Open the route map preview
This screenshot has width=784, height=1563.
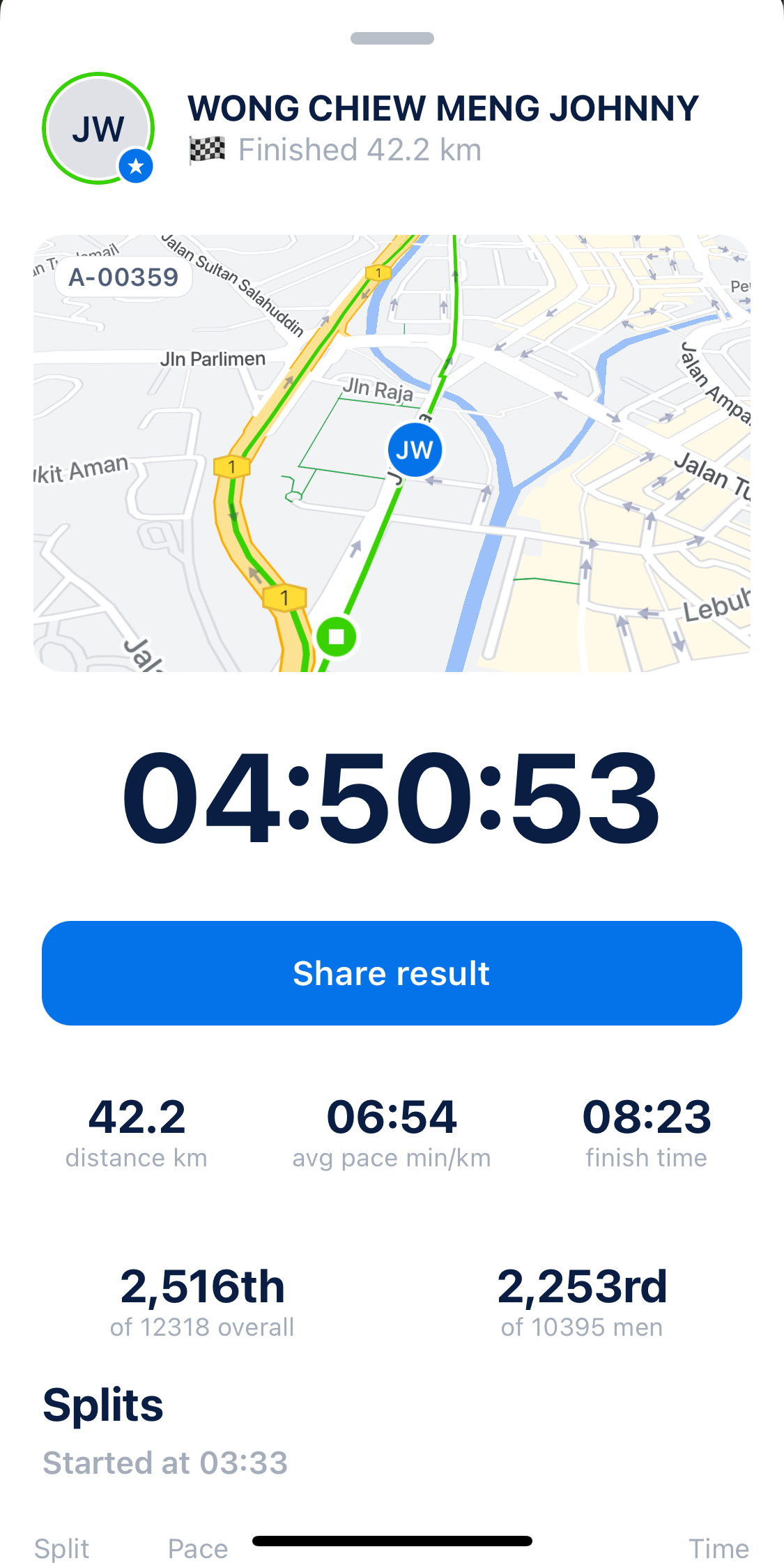coord(392,453)
